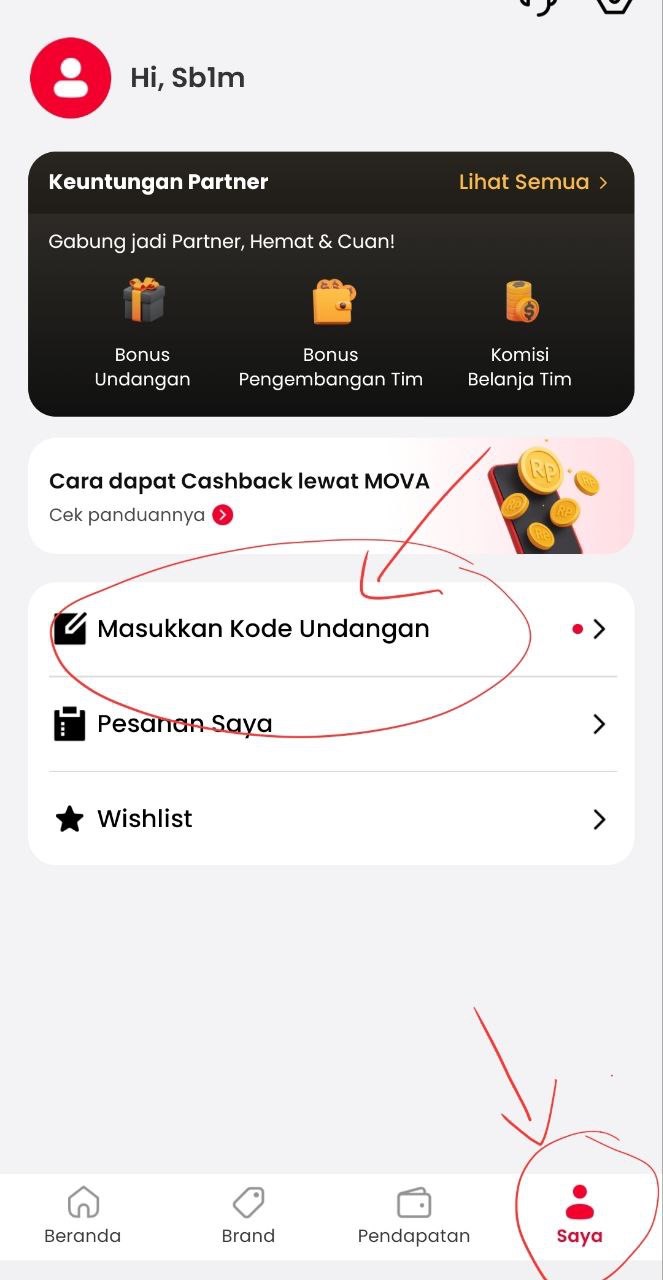The image size is (663, 1280).
Task: Go to the Beranda tab
Action: (x=83, y=1215)
